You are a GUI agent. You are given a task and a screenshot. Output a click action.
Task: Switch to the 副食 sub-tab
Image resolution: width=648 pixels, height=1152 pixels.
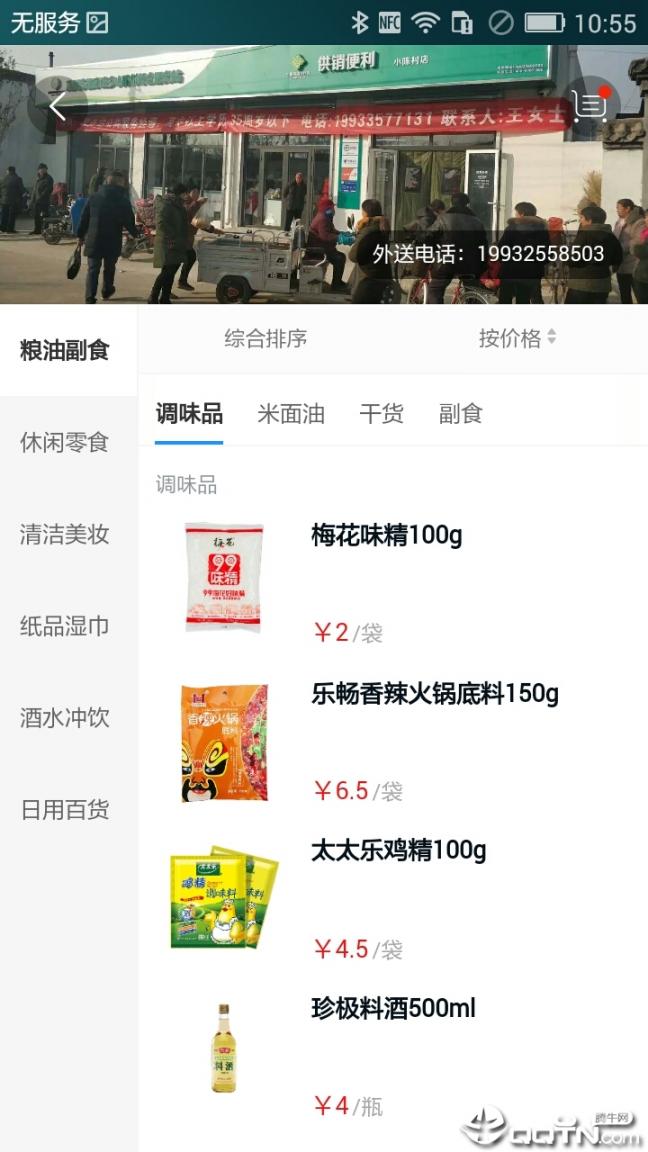click(460, 413)
